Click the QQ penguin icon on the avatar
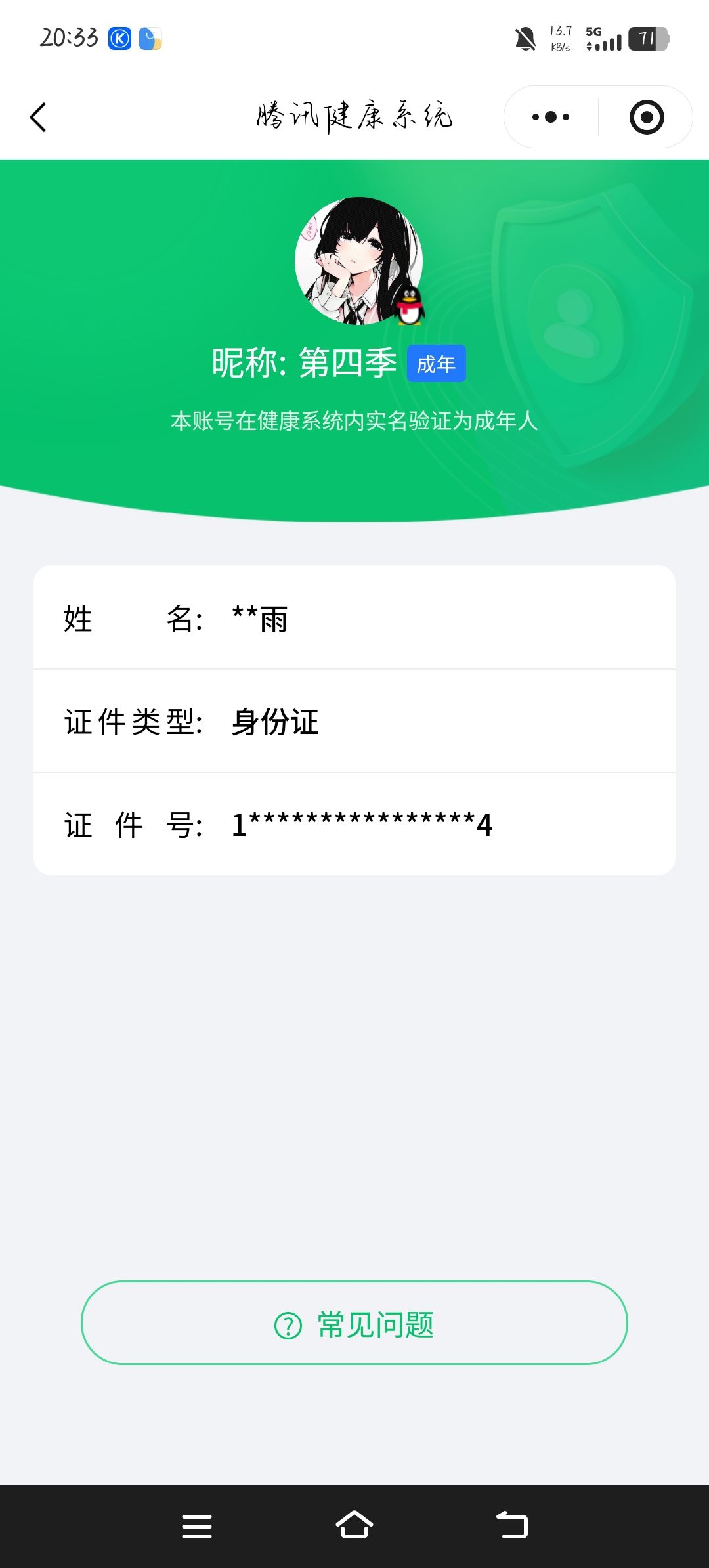Viewport: 709px width, 1568px height. [410, 307]
